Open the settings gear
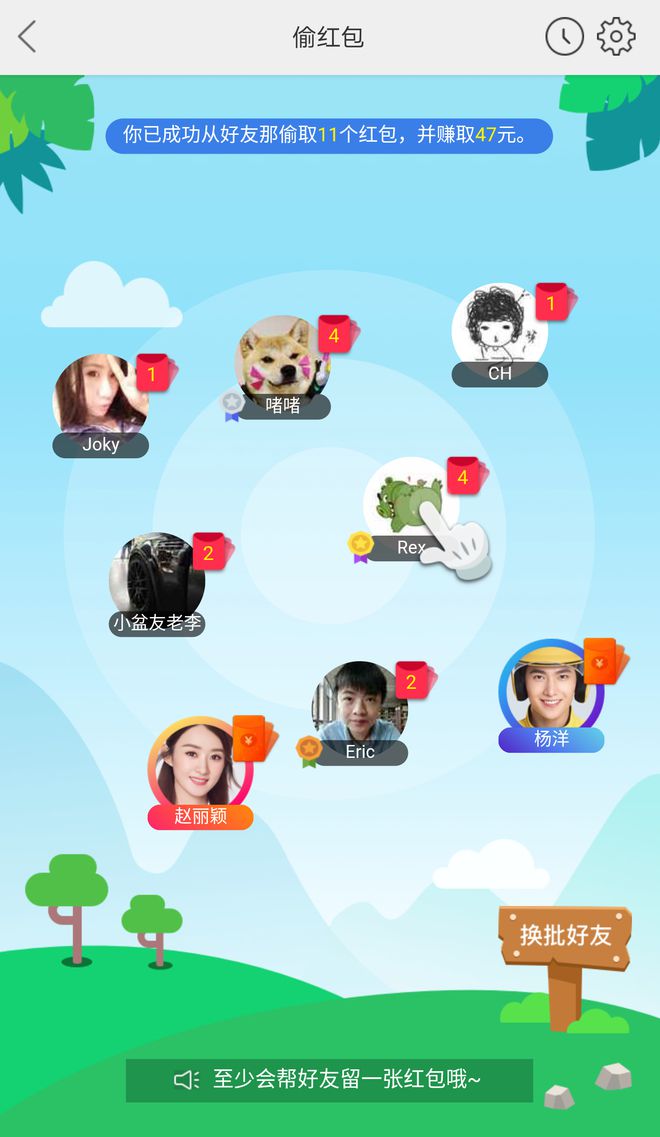This screenshot has width=660, height=1137. pos(616,37)
